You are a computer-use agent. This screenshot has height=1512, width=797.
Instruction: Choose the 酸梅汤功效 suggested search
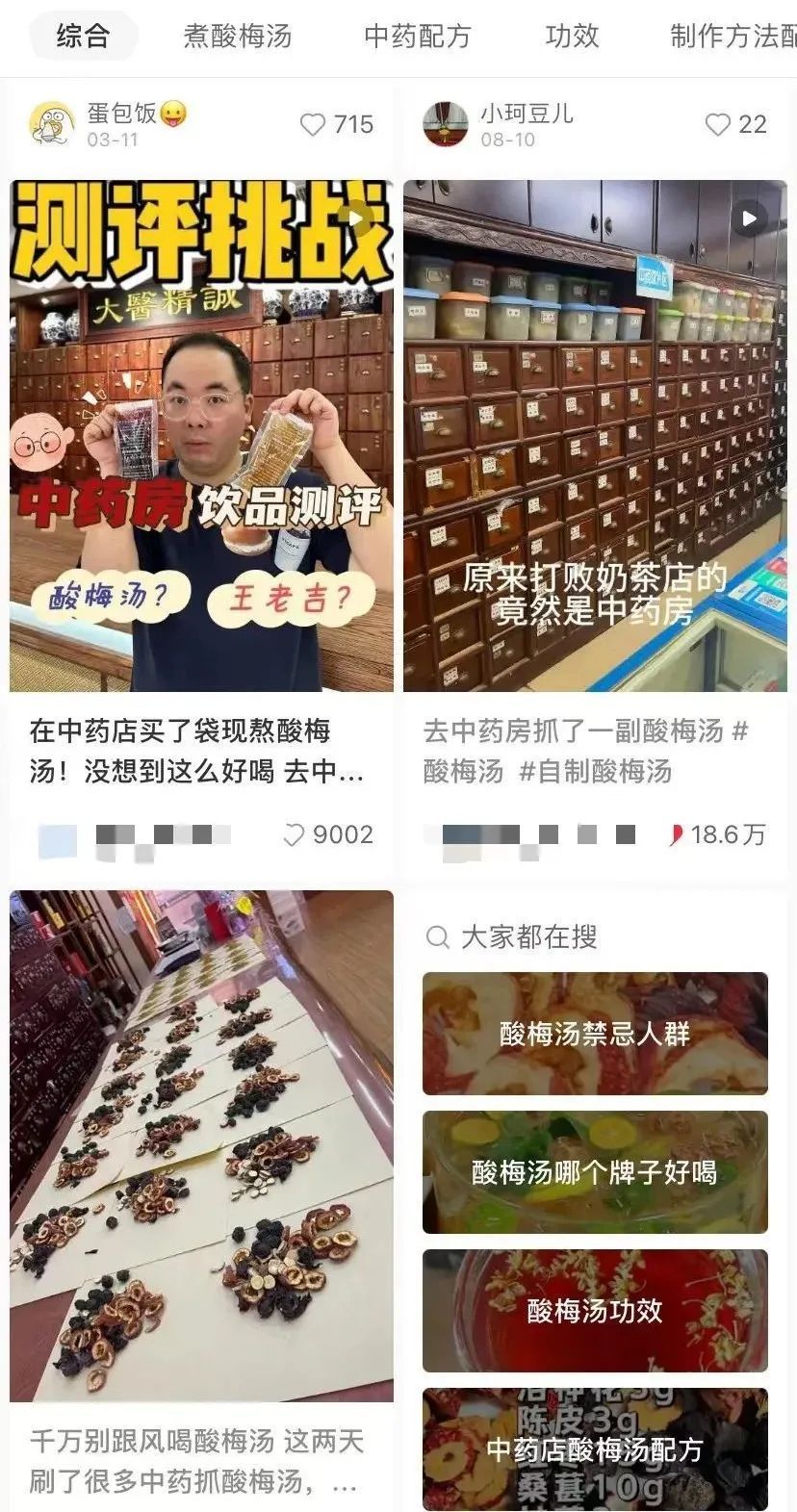pyautogui.click(x=595, y=1311)
